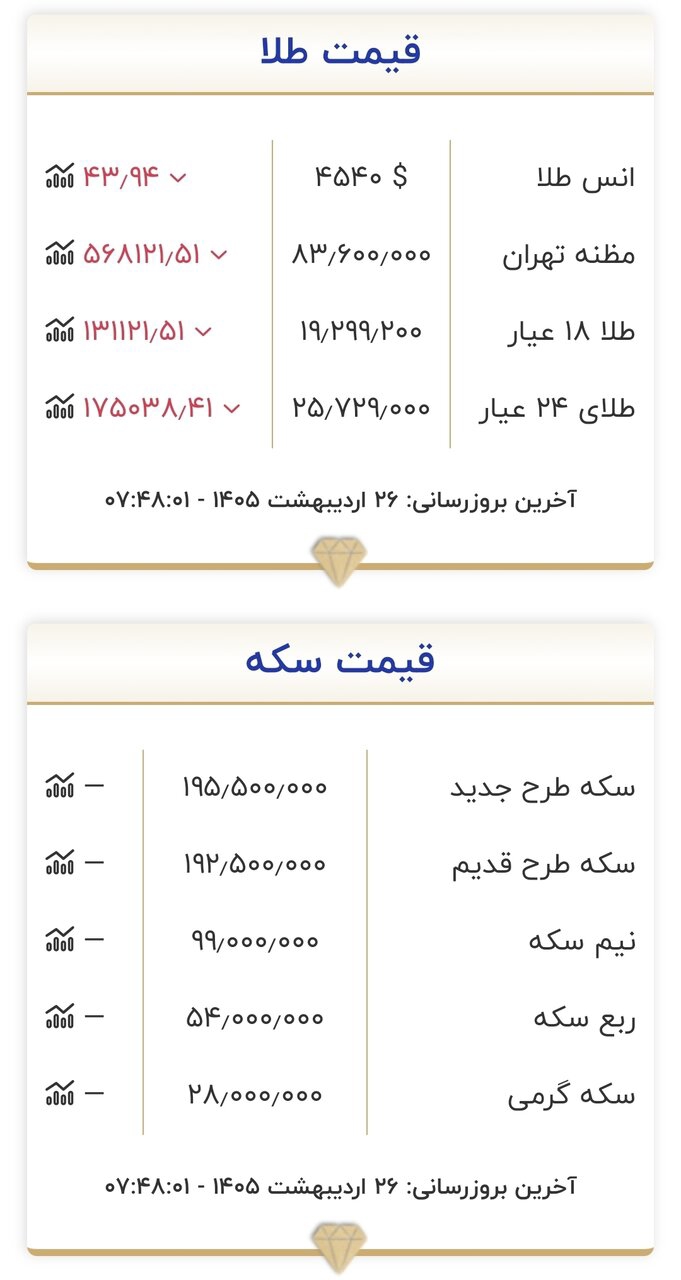This screenshot has height=1280, width=681.
Task: Open the chart for سکه طرح جدید
Action: point(60,786)
